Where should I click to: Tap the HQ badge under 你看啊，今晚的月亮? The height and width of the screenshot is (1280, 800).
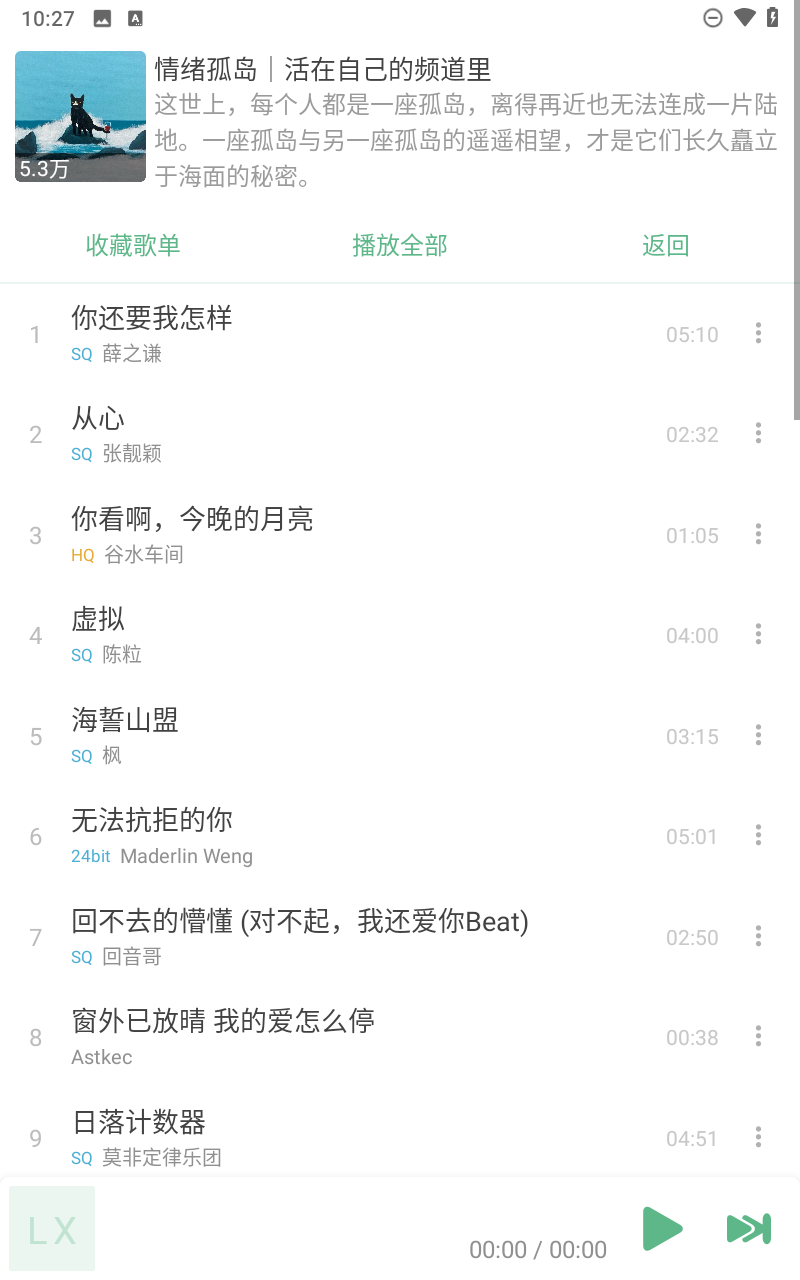[82, 555]
